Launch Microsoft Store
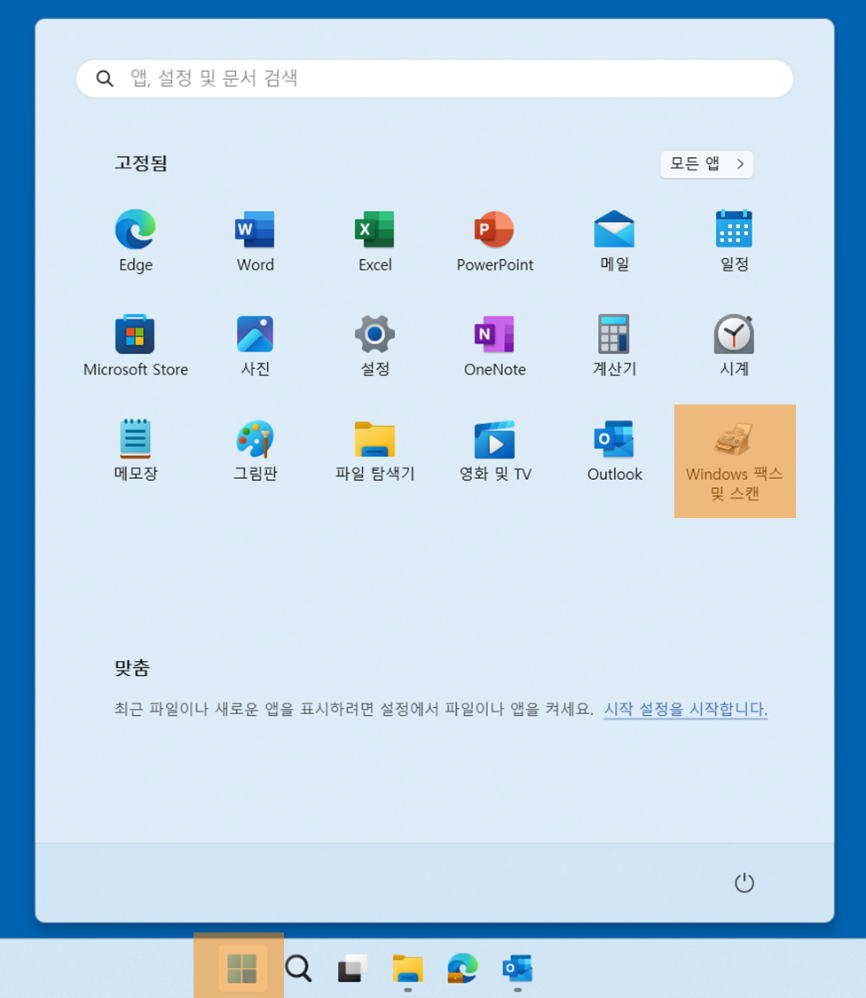Viewport: 866px width, 998px height. tap(135, 345)
